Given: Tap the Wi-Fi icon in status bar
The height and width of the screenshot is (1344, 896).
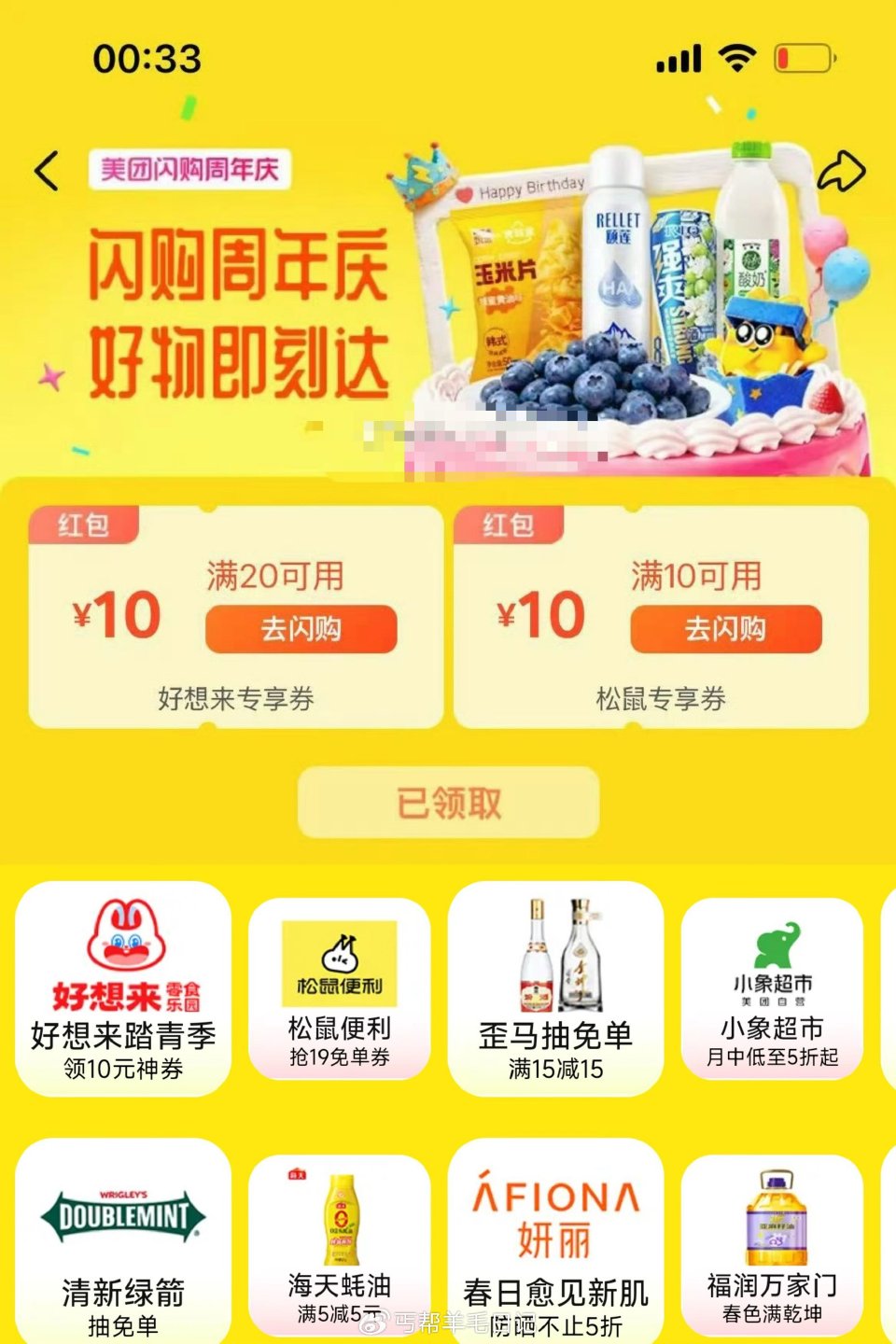Looking at the screenshot, I should [x=736, y=56].
